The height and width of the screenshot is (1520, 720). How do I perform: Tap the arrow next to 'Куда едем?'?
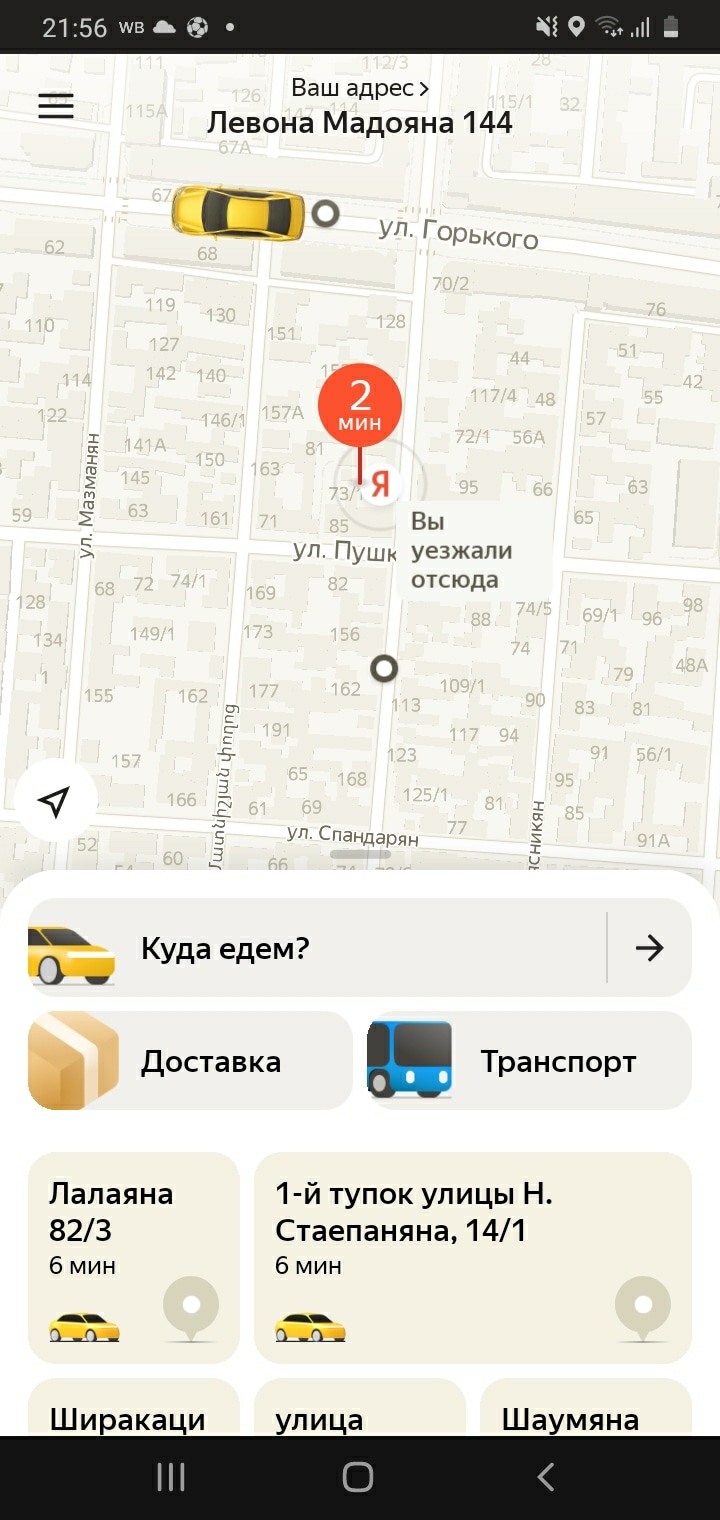650,947
